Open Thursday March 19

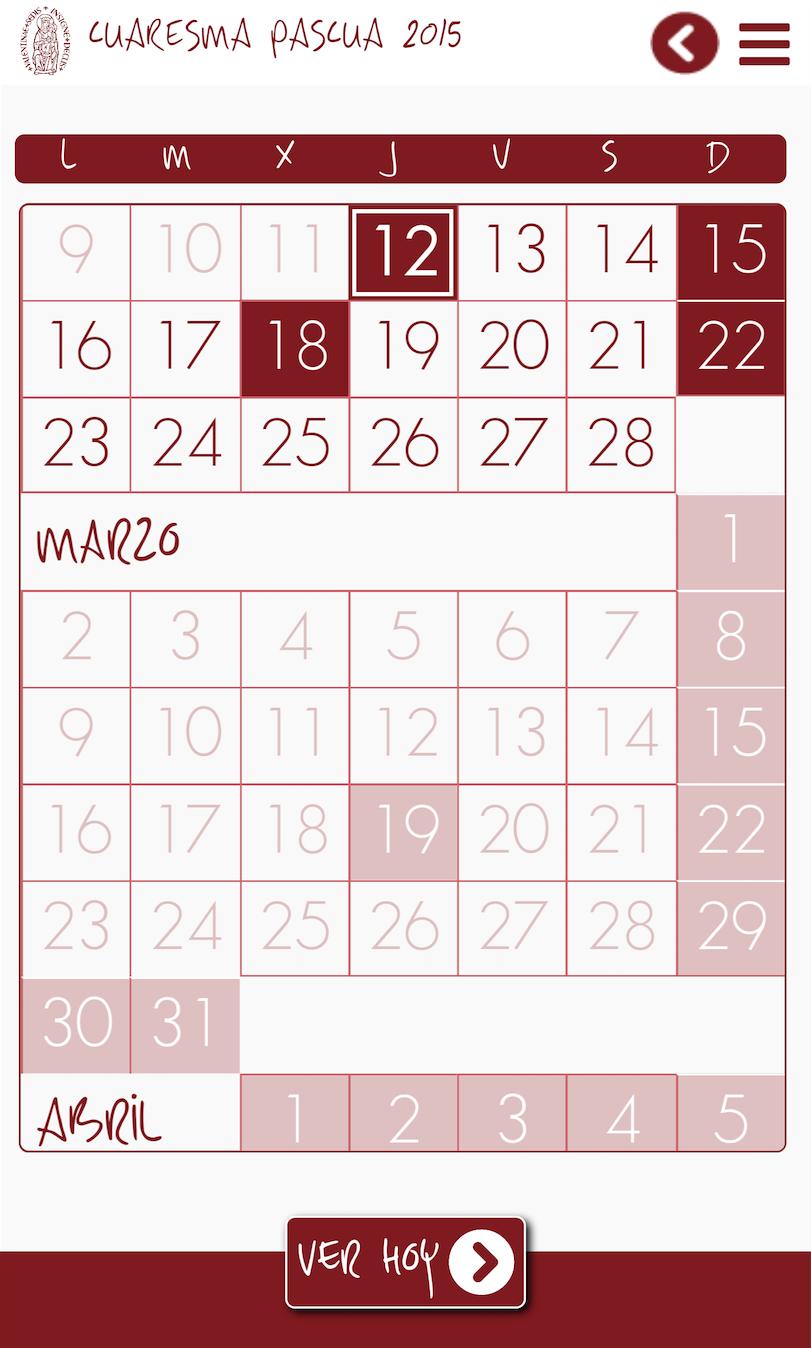coord(403,832)
